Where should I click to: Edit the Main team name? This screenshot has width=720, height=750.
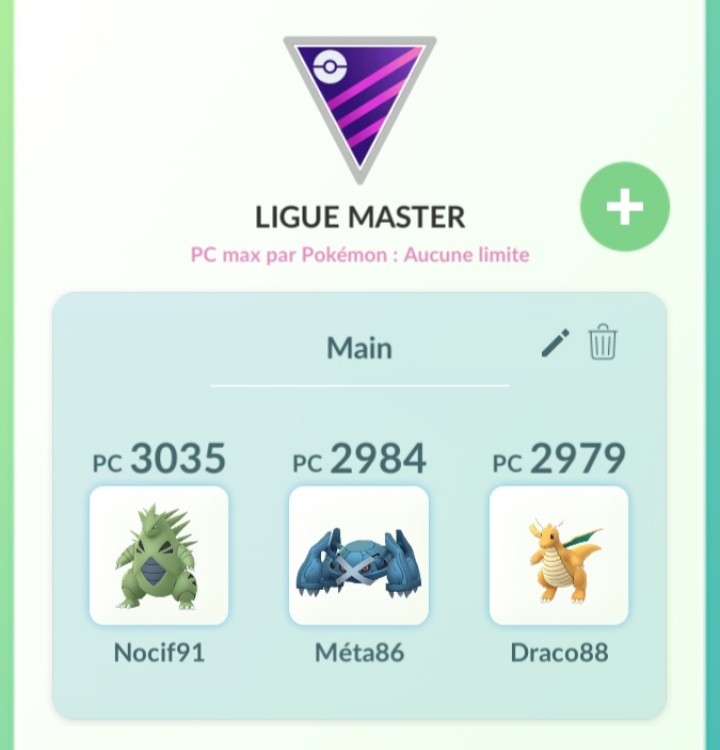tap(555, 343)
